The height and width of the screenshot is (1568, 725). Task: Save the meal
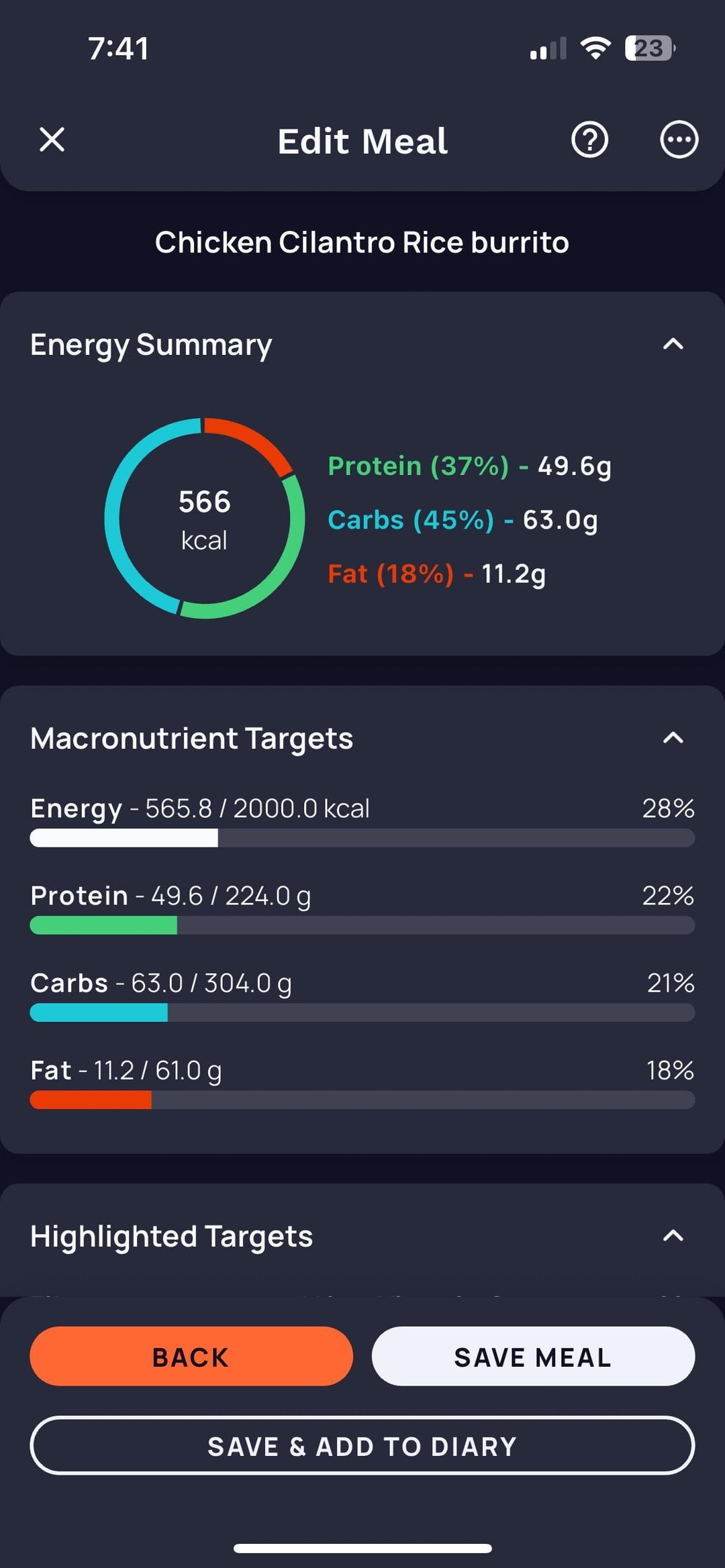(x=533, y=1356)
